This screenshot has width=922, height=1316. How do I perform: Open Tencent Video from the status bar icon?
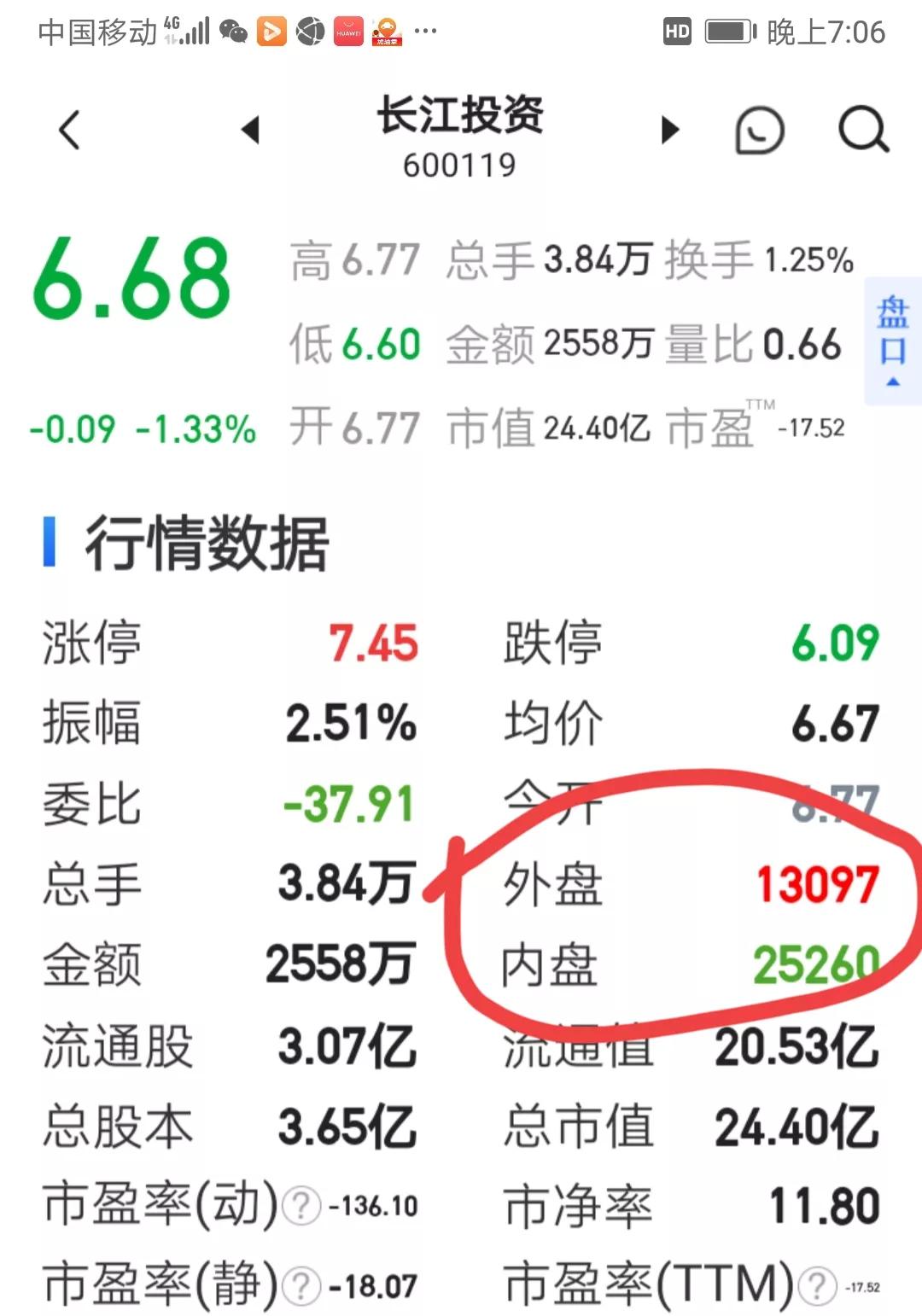click(271, 32)
